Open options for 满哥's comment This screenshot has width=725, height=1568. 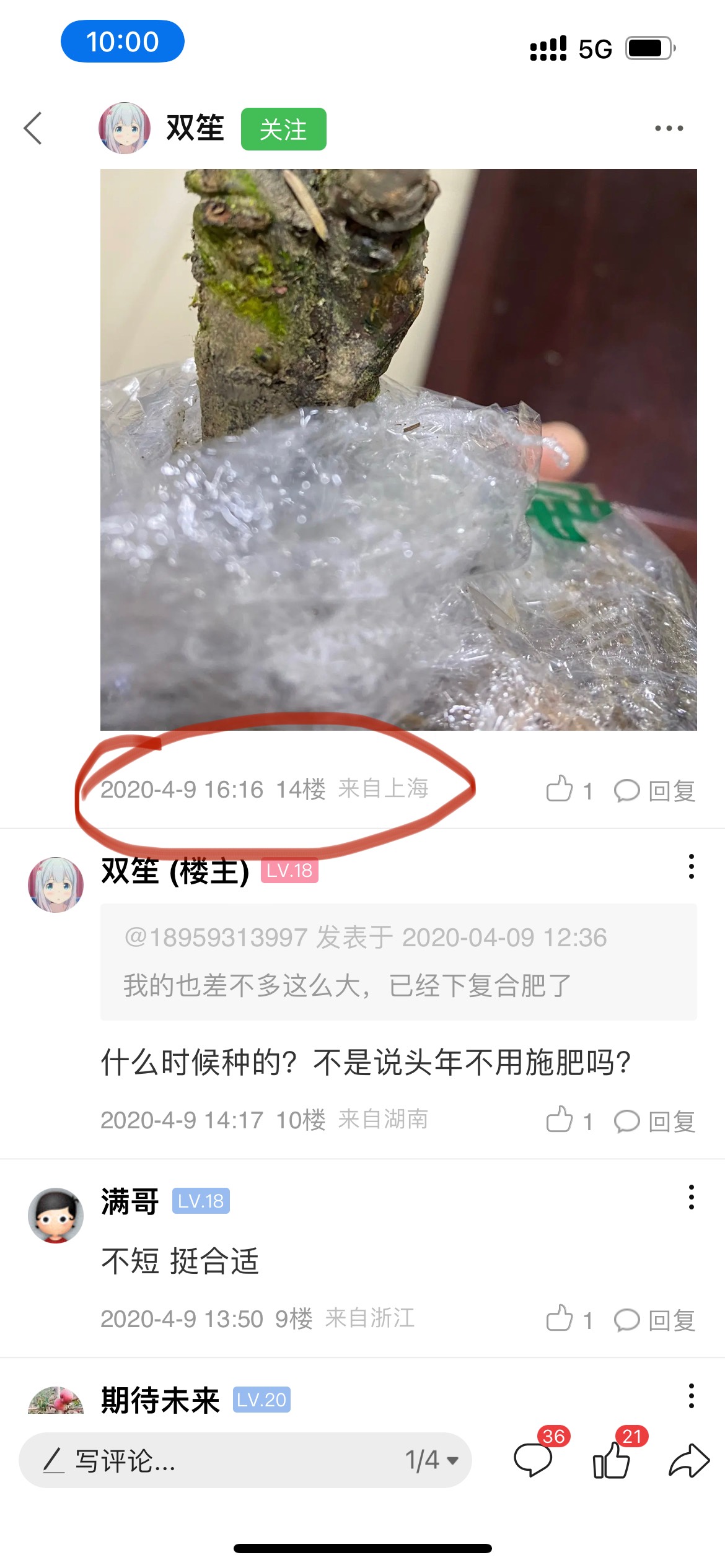691,1198
